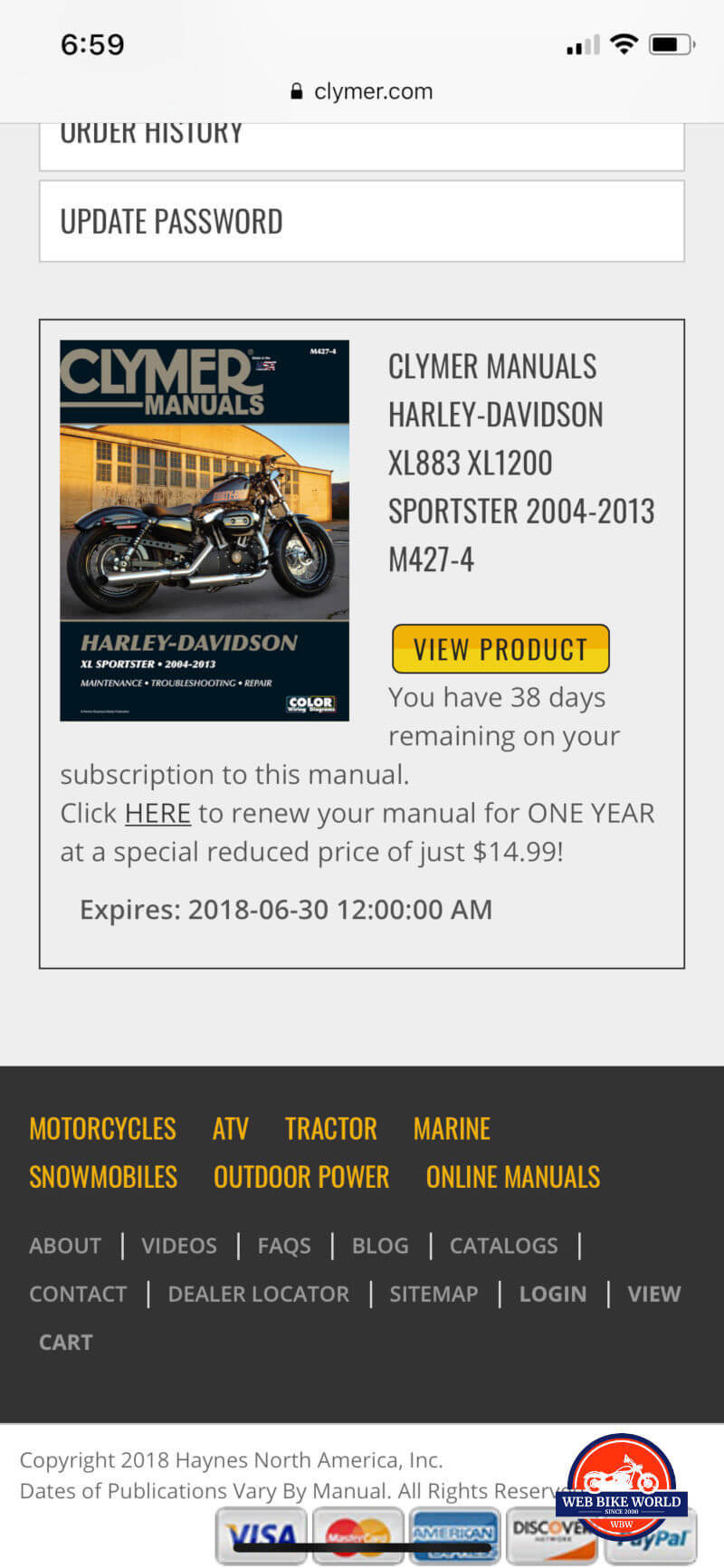Viewport: 724px width, 1568px height.
Task: Open the Contact page
Action: tap(78, 1294)
